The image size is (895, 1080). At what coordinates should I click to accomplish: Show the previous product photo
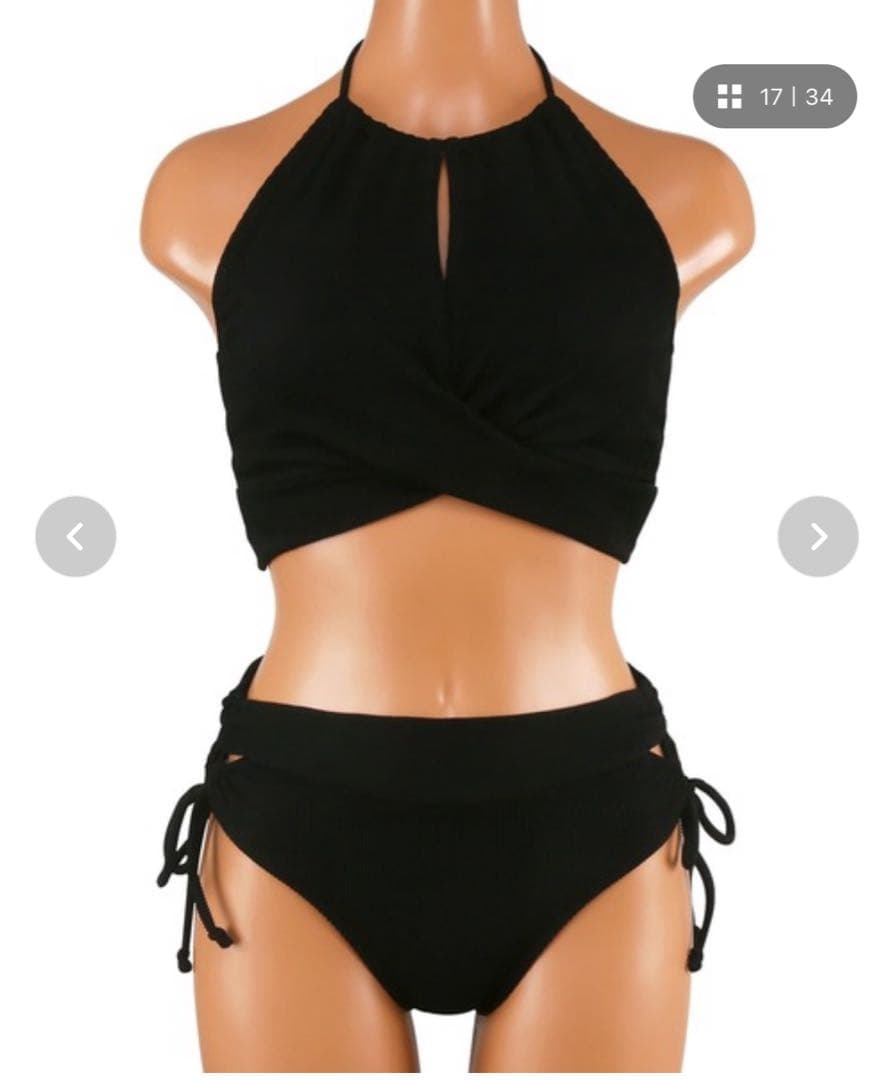click(75, 536)
